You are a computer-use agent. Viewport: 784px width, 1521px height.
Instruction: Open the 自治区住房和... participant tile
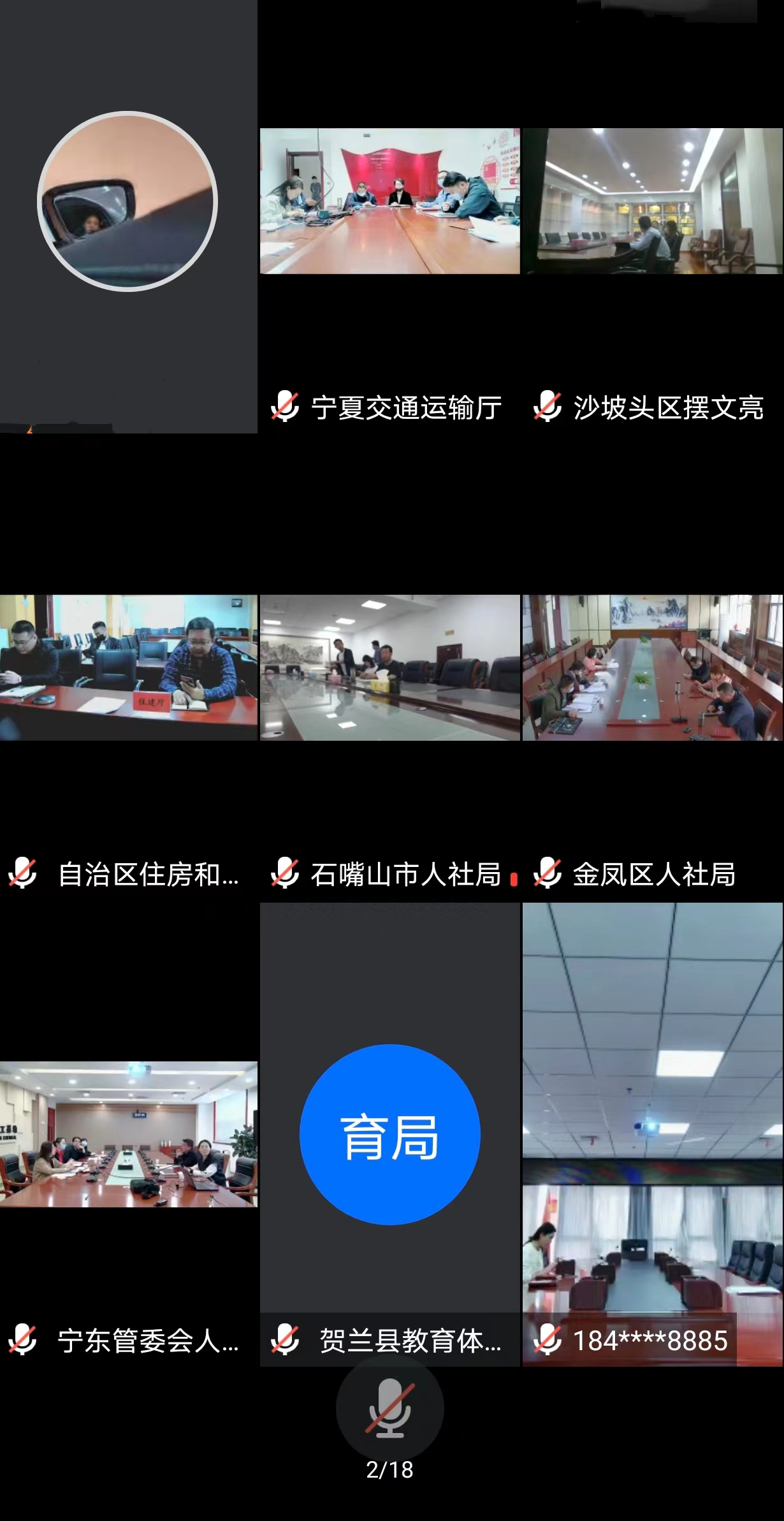point(129,667)
